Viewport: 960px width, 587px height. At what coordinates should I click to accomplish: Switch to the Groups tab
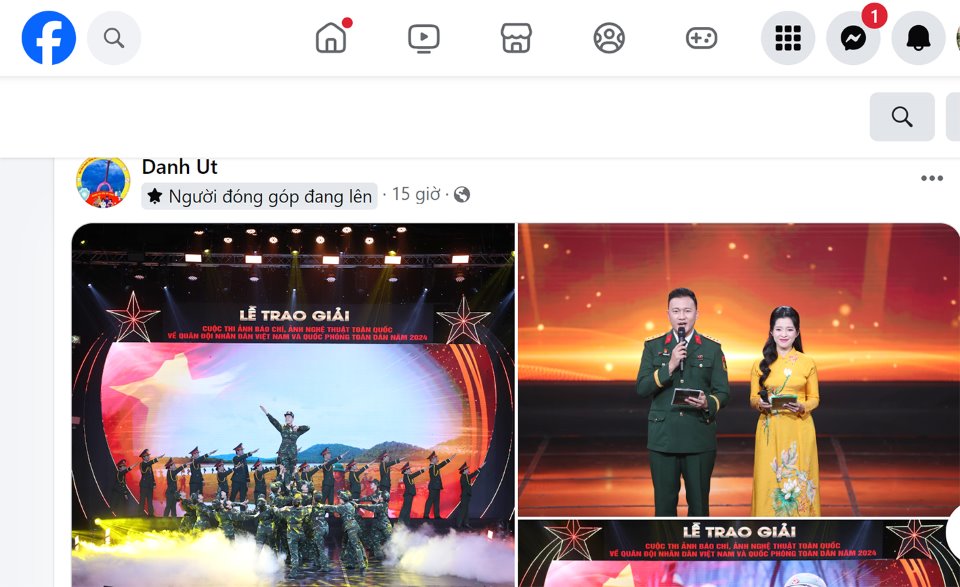[609, 38]
